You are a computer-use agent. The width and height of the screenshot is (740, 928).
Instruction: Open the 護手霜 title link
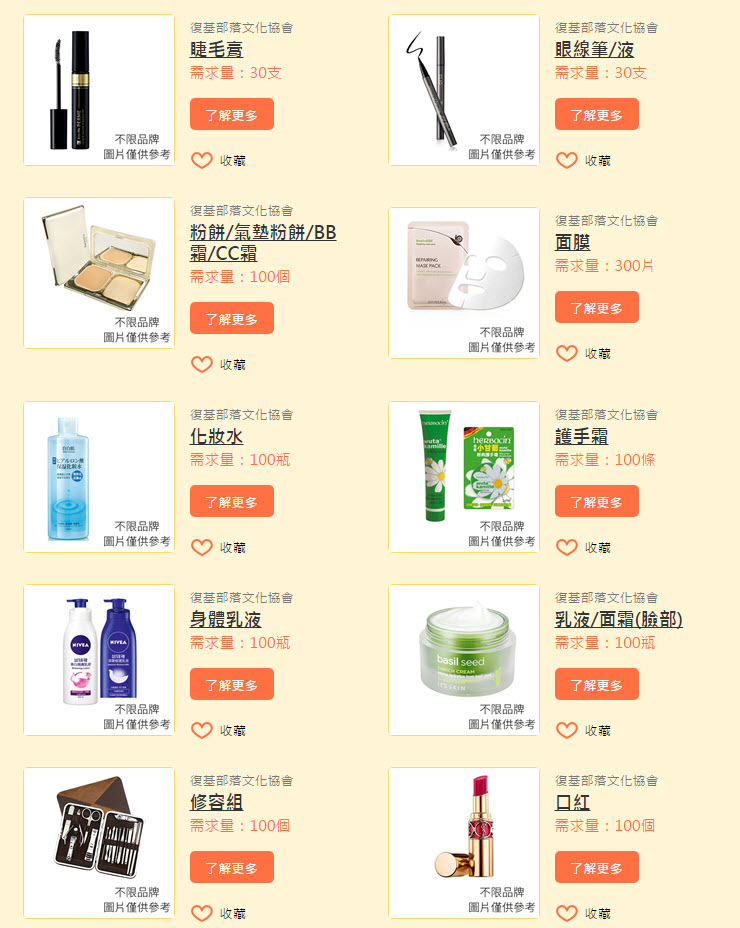click(581, 436)
